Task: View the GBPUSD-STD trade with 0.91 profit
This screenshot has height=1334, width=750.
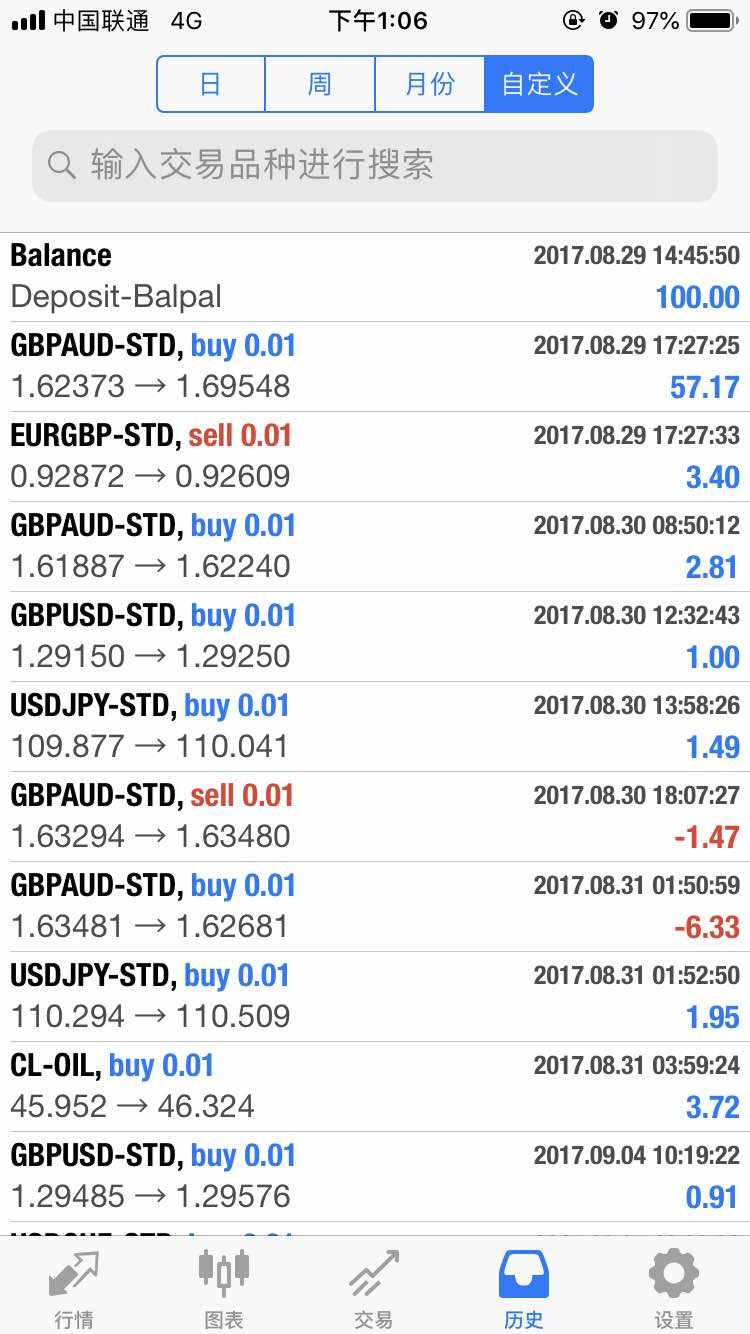Action: [x=375, y=1176]
